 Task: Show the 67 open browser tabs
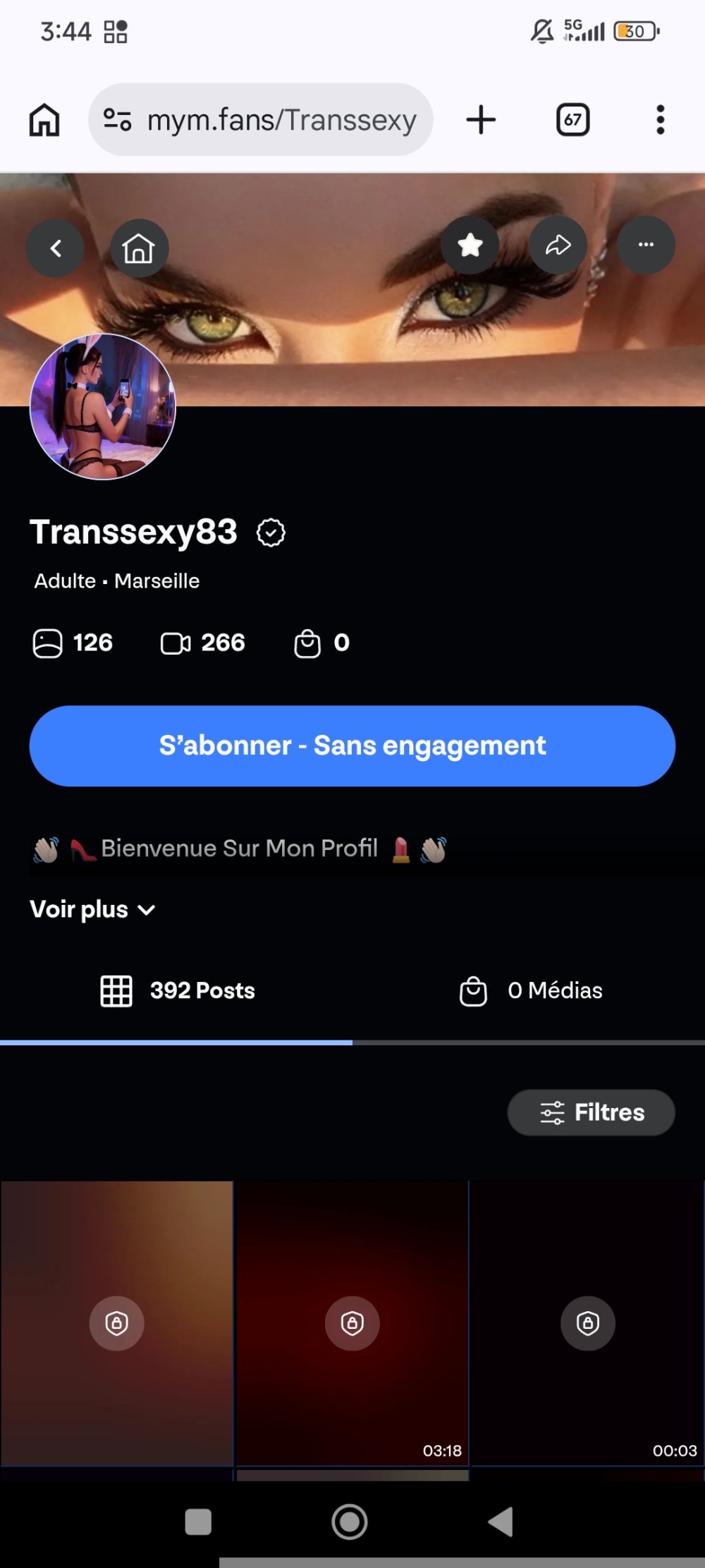pyautogui.click(x=572, y=120)
